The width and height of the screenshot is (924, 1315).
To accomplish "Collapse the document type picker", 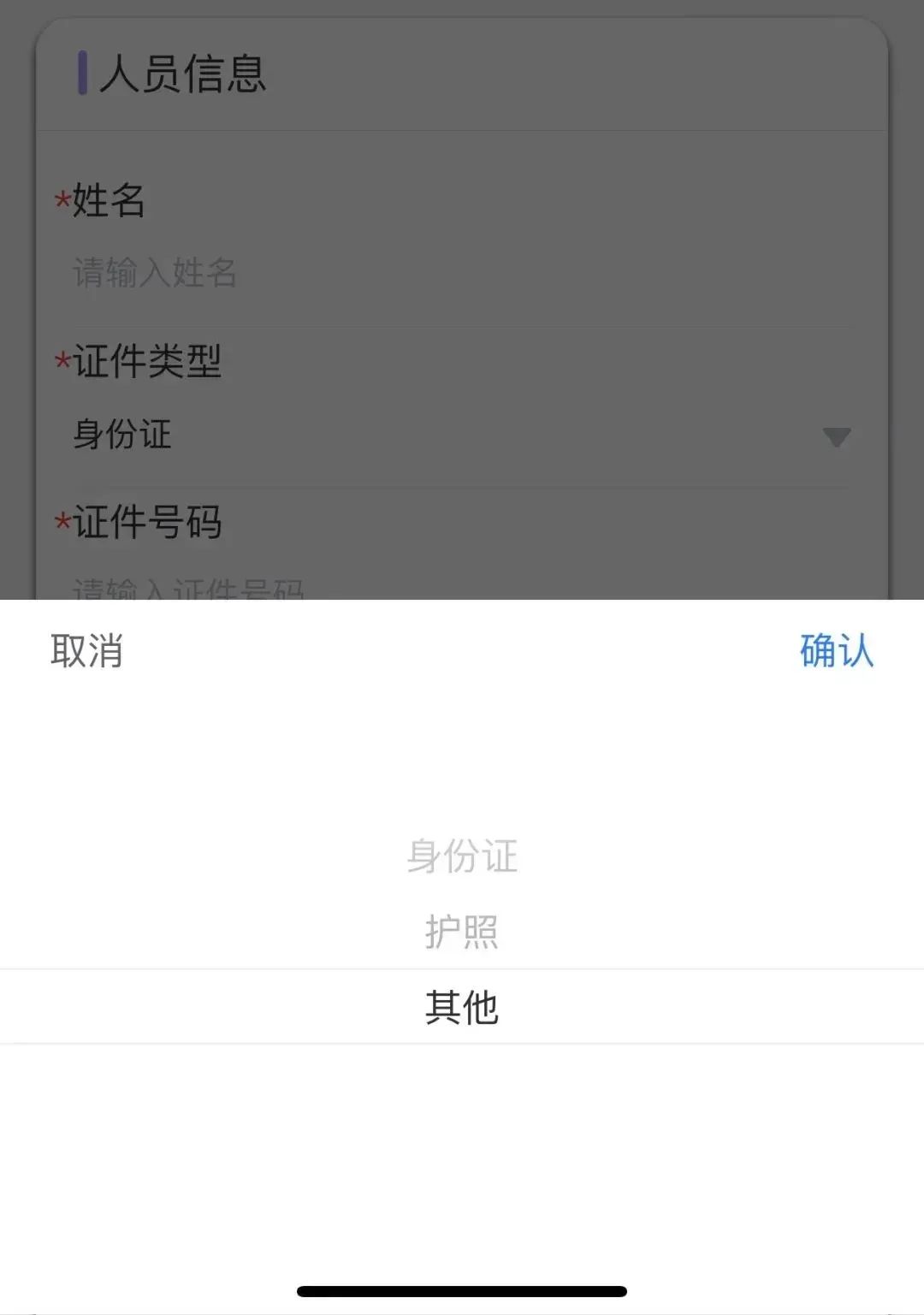I will point(86,650).
